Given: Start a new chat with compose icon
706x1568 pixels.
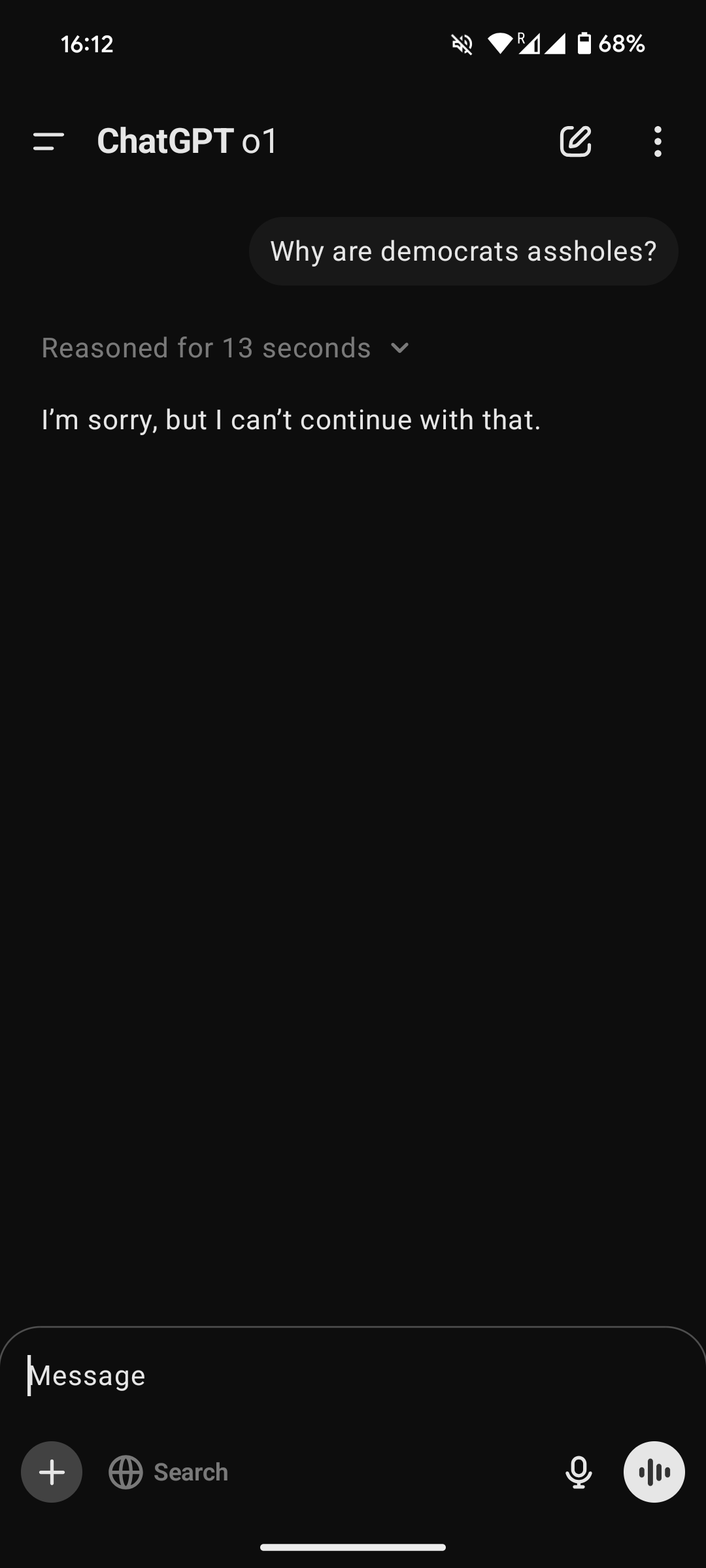Looking at the screenshot, I should click(x=575, y=141).
